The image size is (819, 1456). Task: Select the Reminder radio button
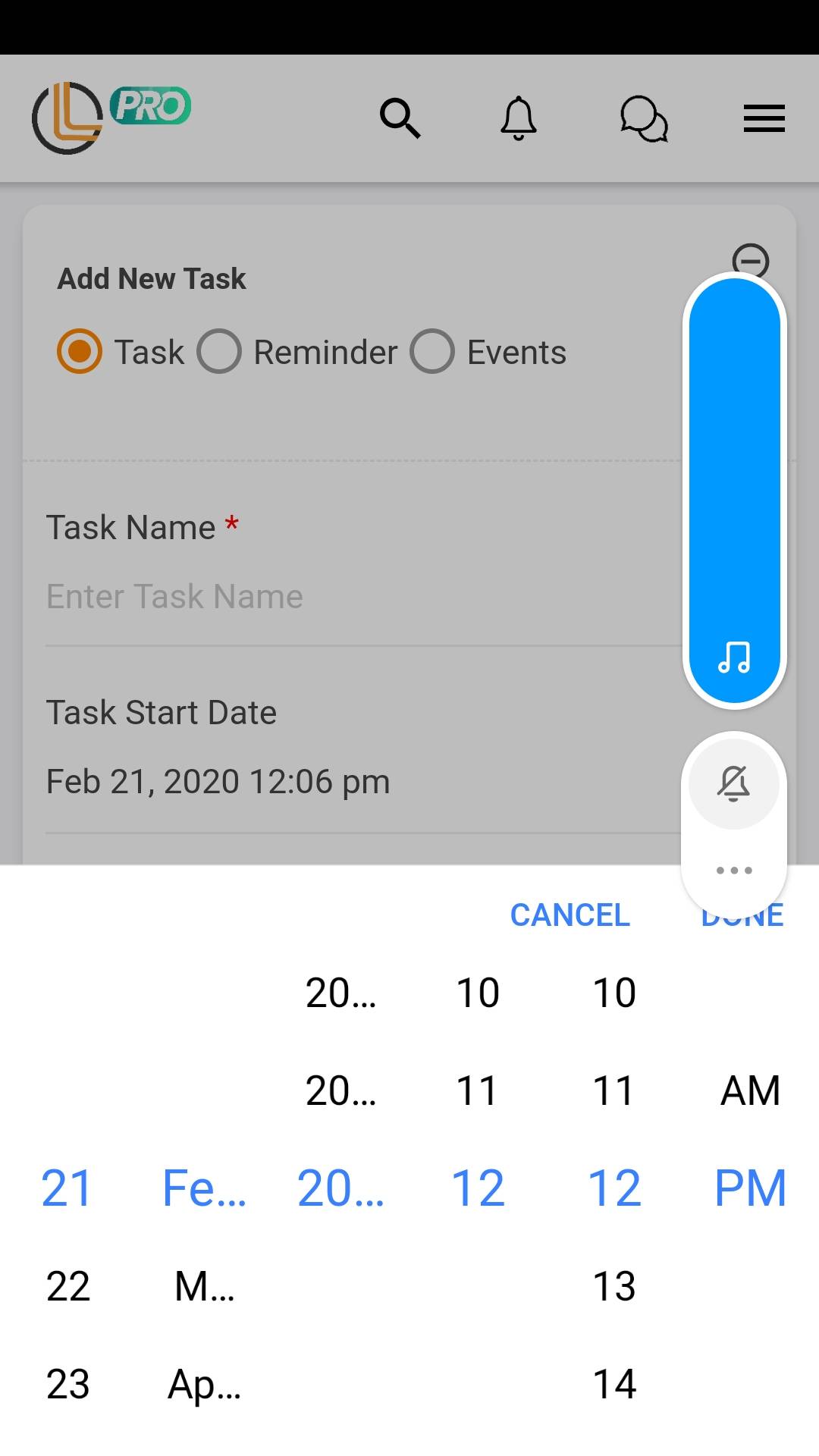(x=220, y=352)
